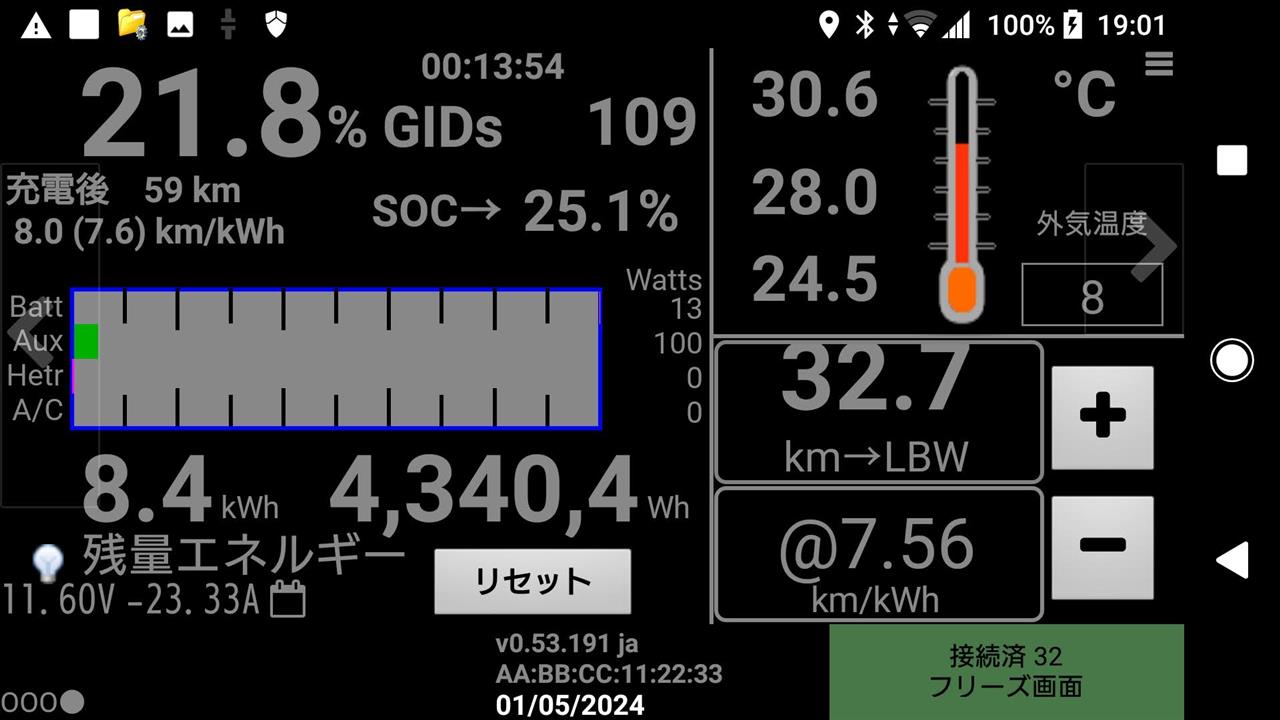Screen dimensions: 1280x720
Task: Tap the 接続済 フリーズ画面 green button
Action: tap(1006, 671)
